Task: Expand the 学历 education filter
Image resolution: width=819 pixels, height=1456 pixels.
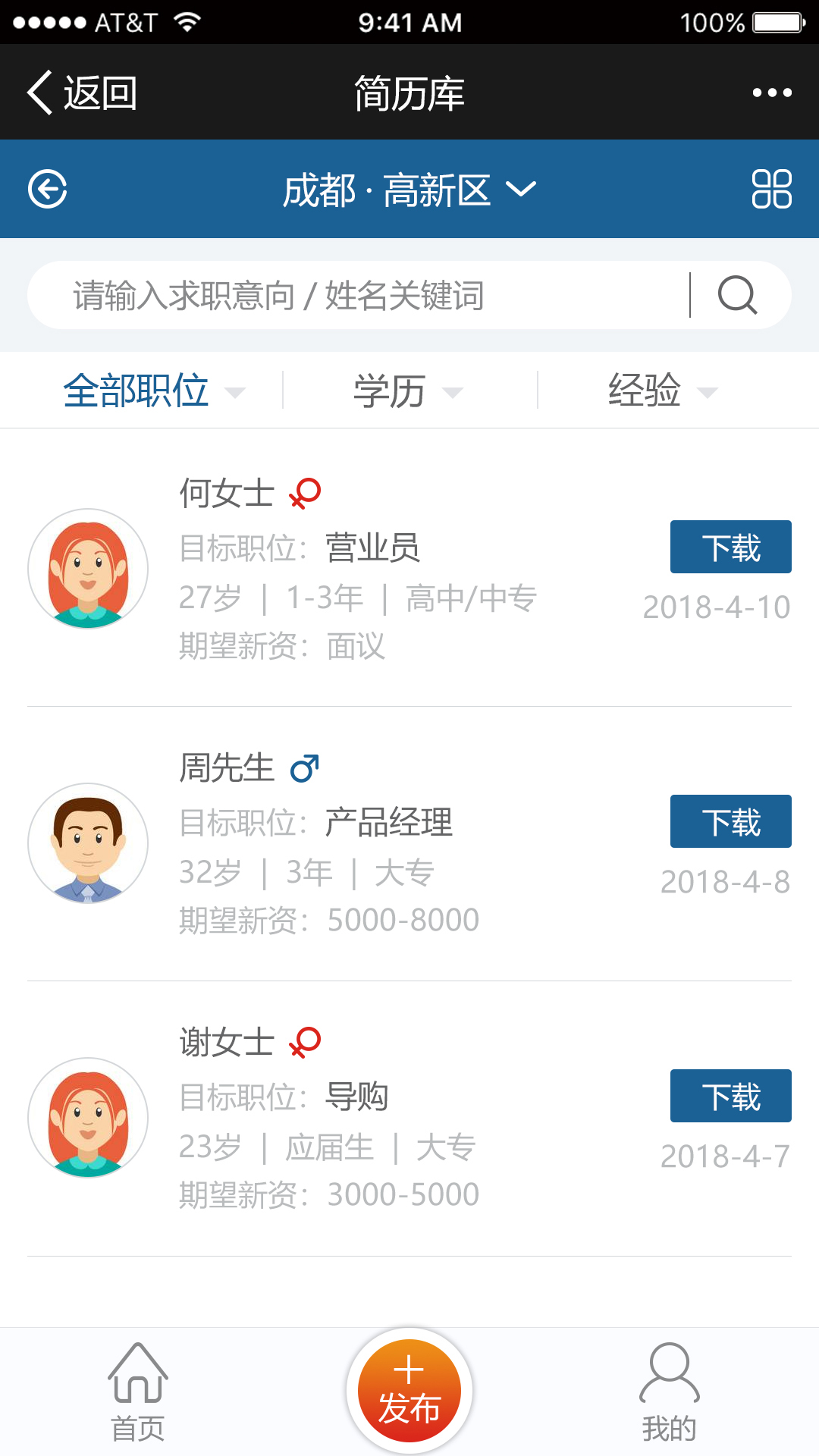Action: [x=408, y=391]
